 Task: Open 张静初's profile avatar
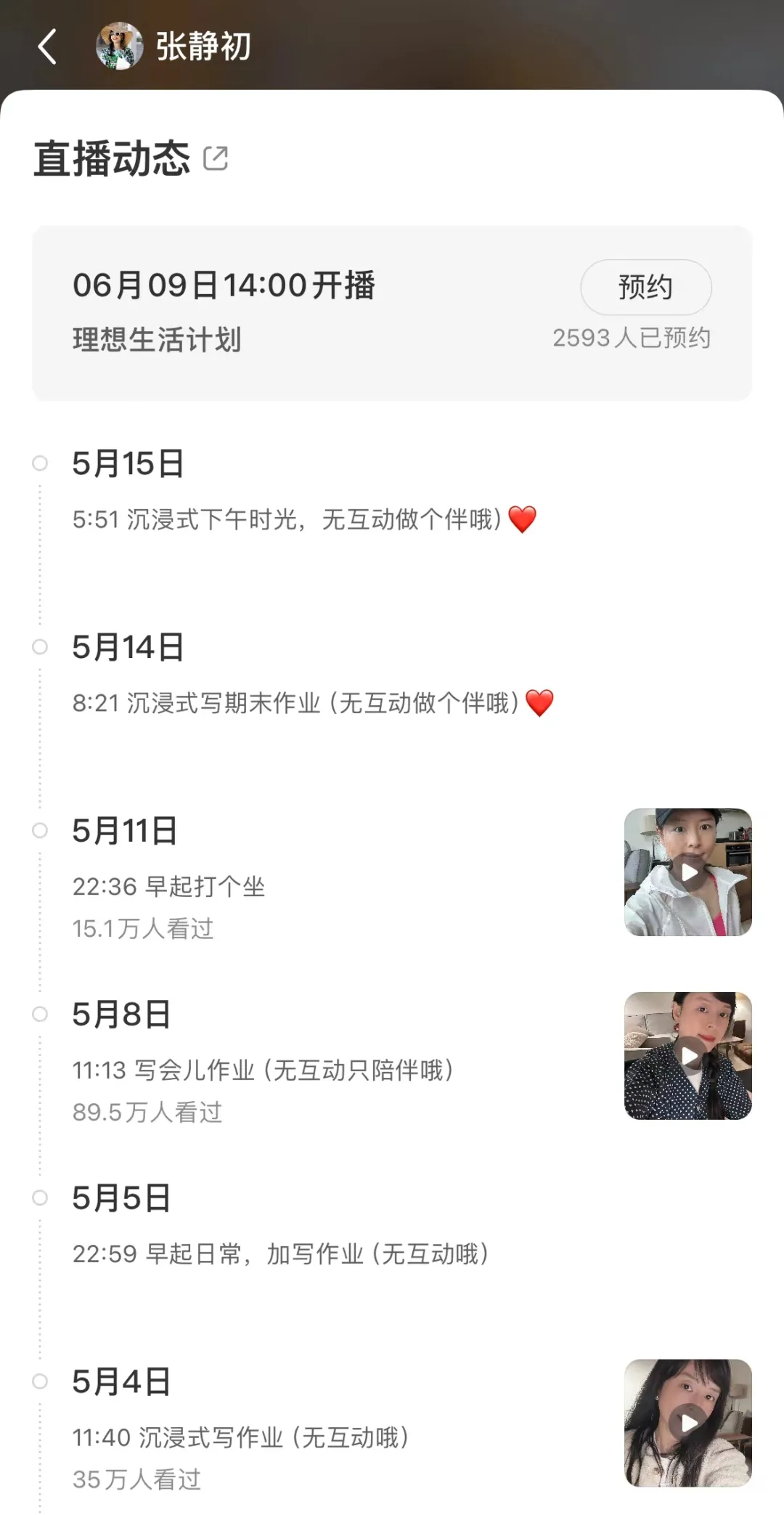(119, 46)
